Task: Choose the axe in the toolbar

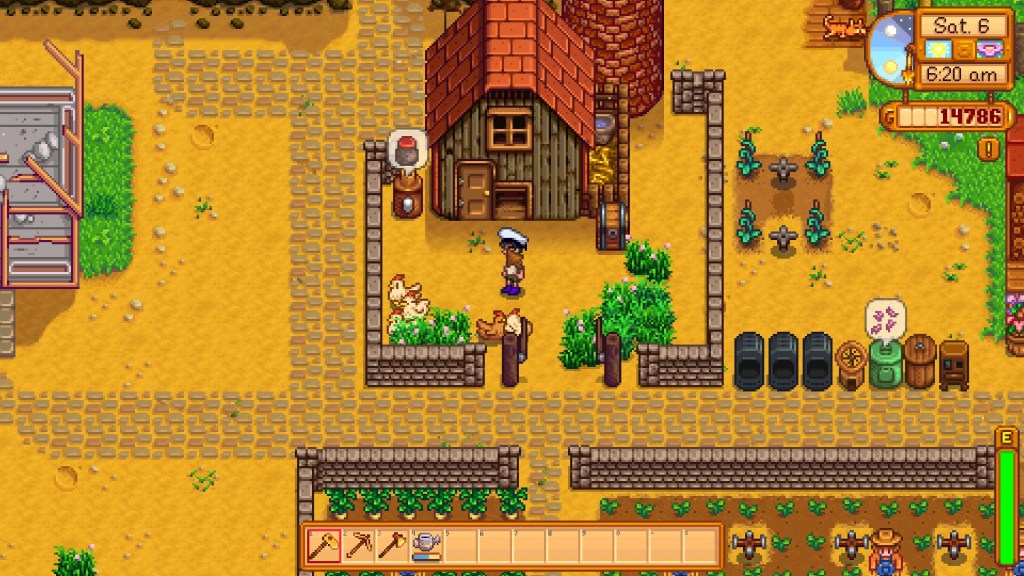Action: pos(393,546)
